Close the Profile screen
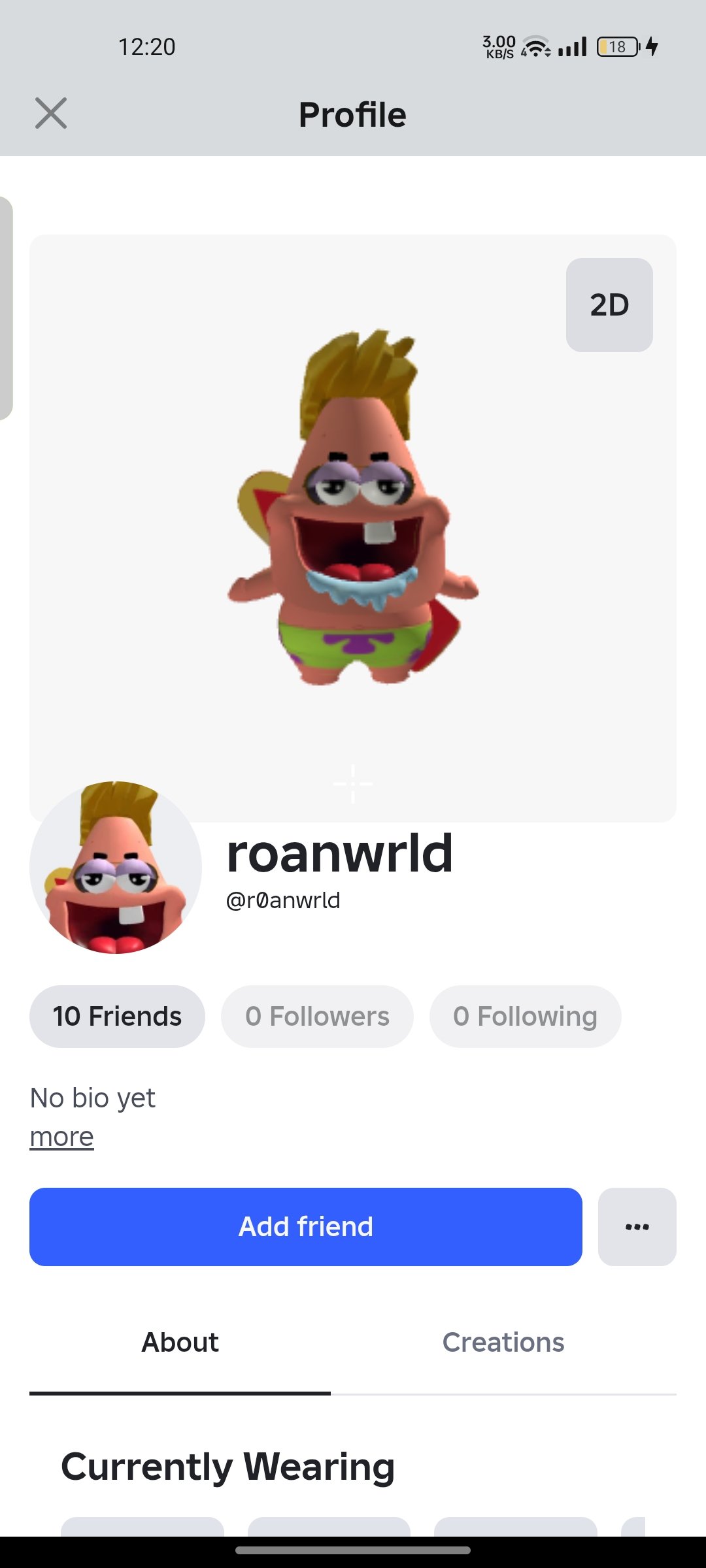The height and width of the screenshot is (1568, 706). 51,114
